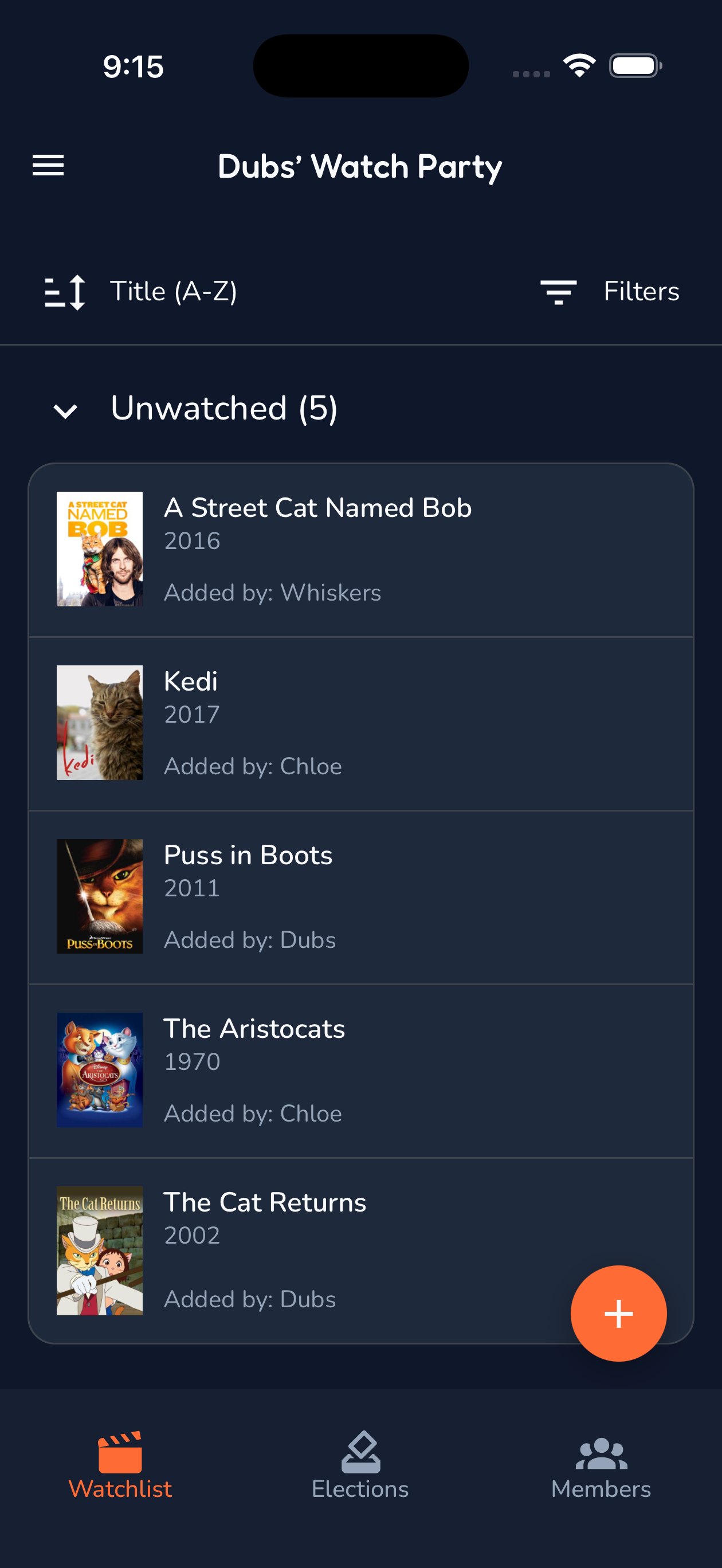Switch to the Members tab
This screenshot has width=722, height=1568.
pos(601,1466)
